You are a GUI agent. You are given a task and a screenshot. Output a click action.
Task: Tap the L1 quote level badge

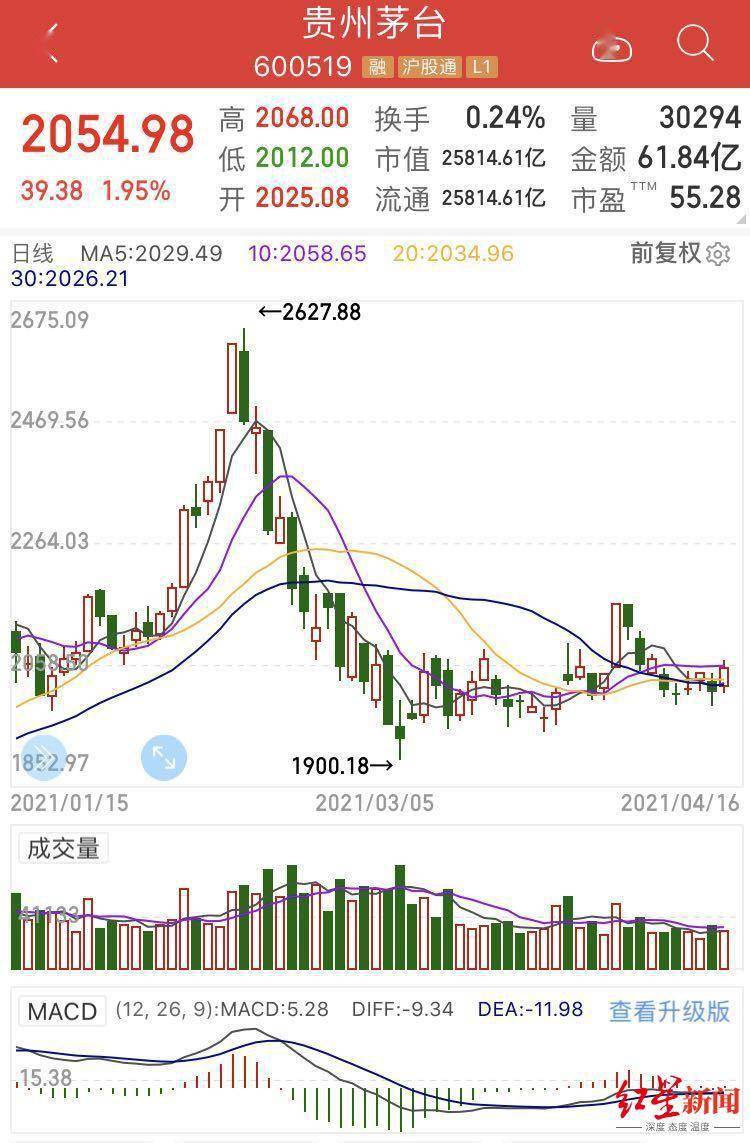pos(481,66)
